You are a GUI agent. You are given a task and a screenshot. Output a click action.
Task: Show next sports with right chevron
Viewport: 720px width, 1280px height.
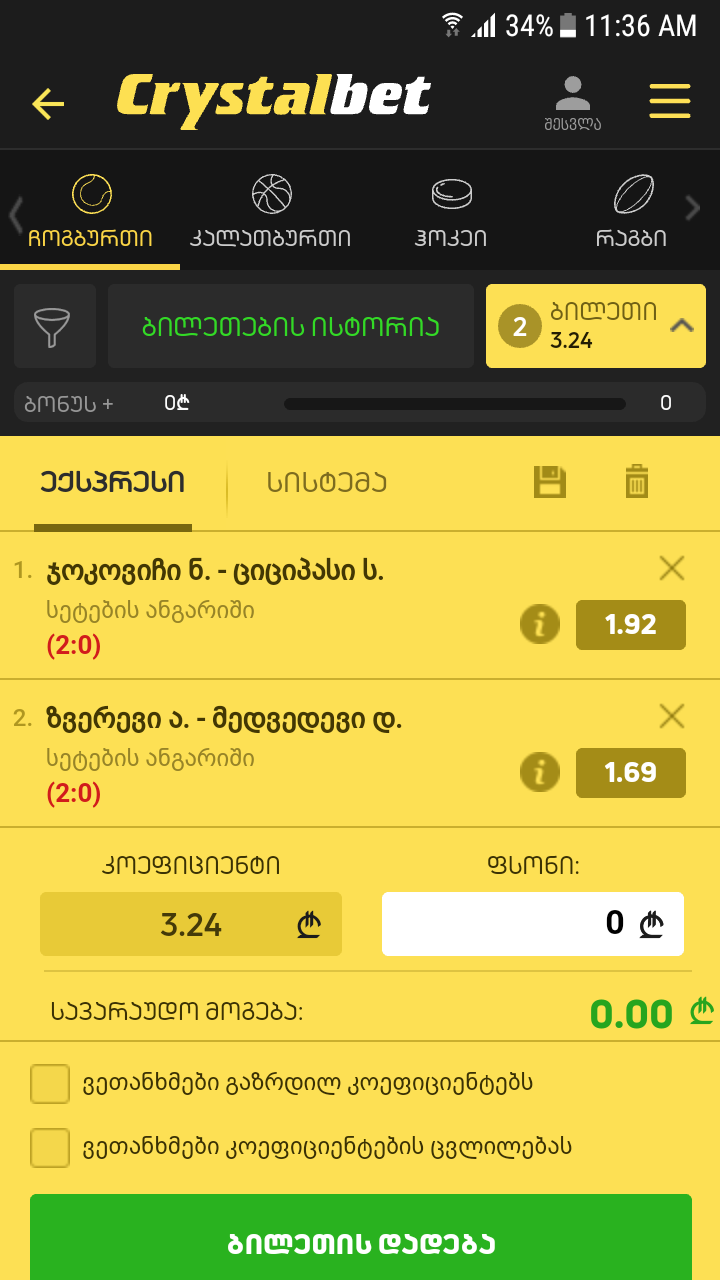click(693, 208)
